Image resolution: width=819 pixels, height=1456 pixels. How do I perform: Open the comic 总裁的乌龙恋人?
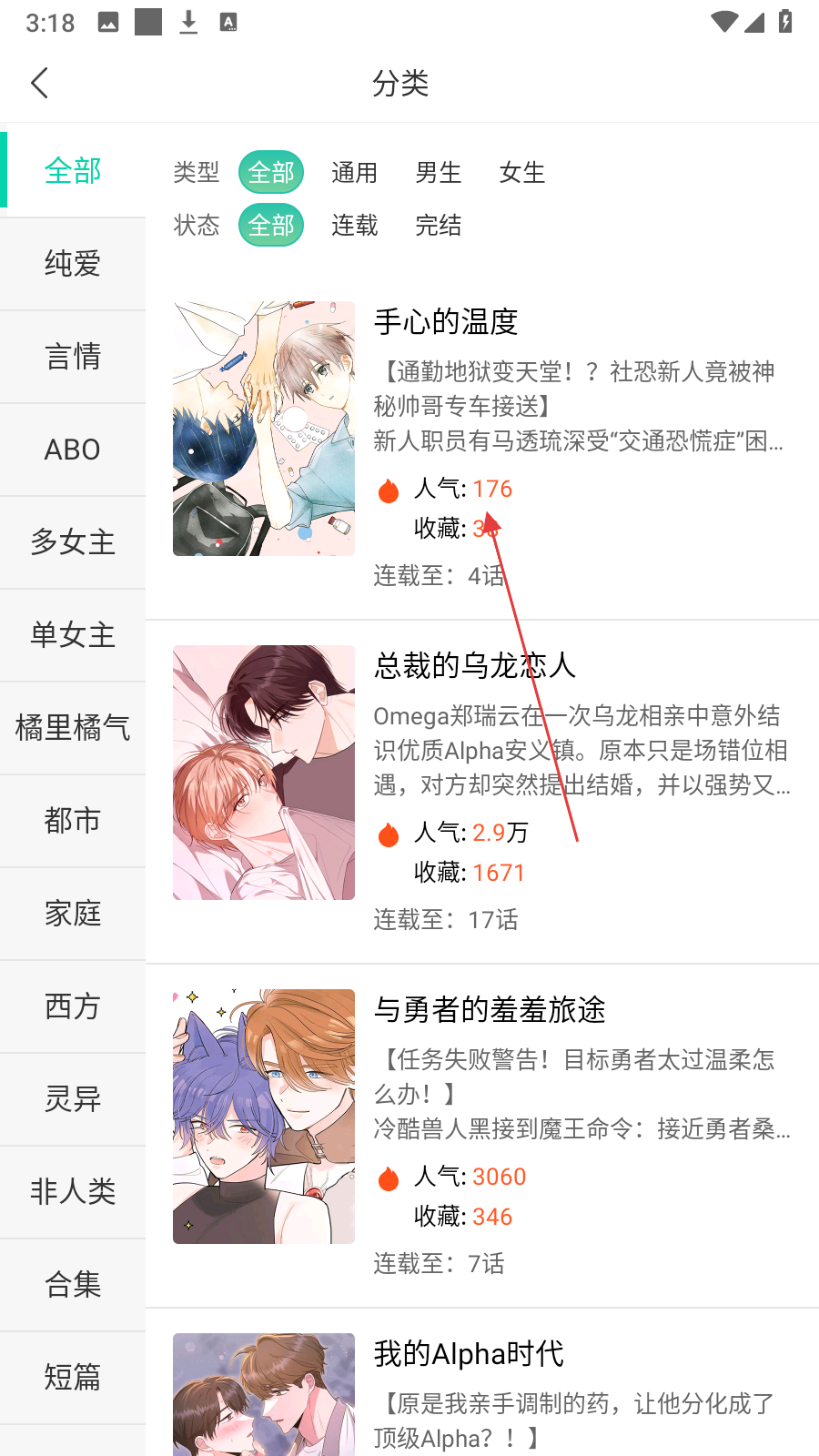pos(474,666)
